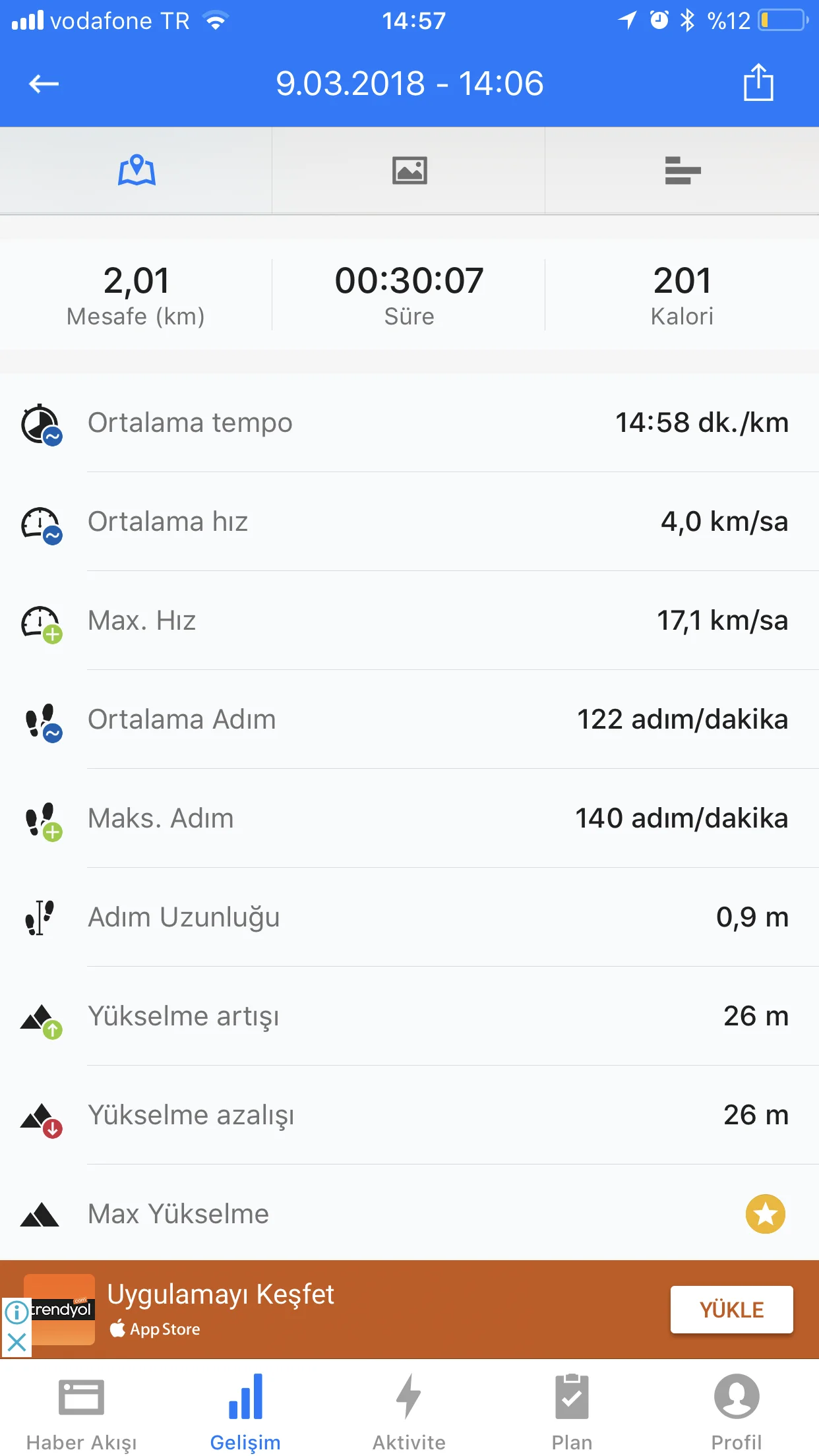The width and height of the screenshot is (819, 1456).
Task: Share this activity
Action: click(758, 82)
